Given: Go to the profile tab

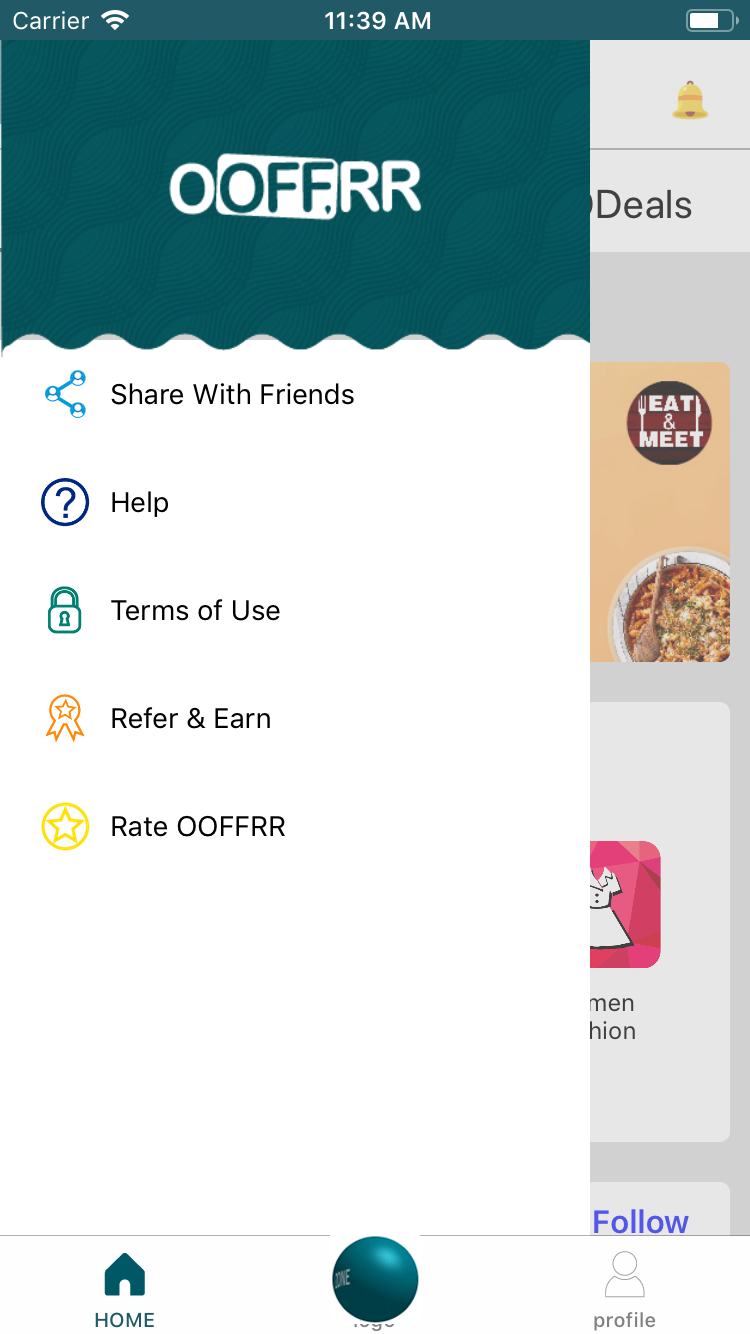Looking at the screenshot, I should click(x=624, y=1290).
